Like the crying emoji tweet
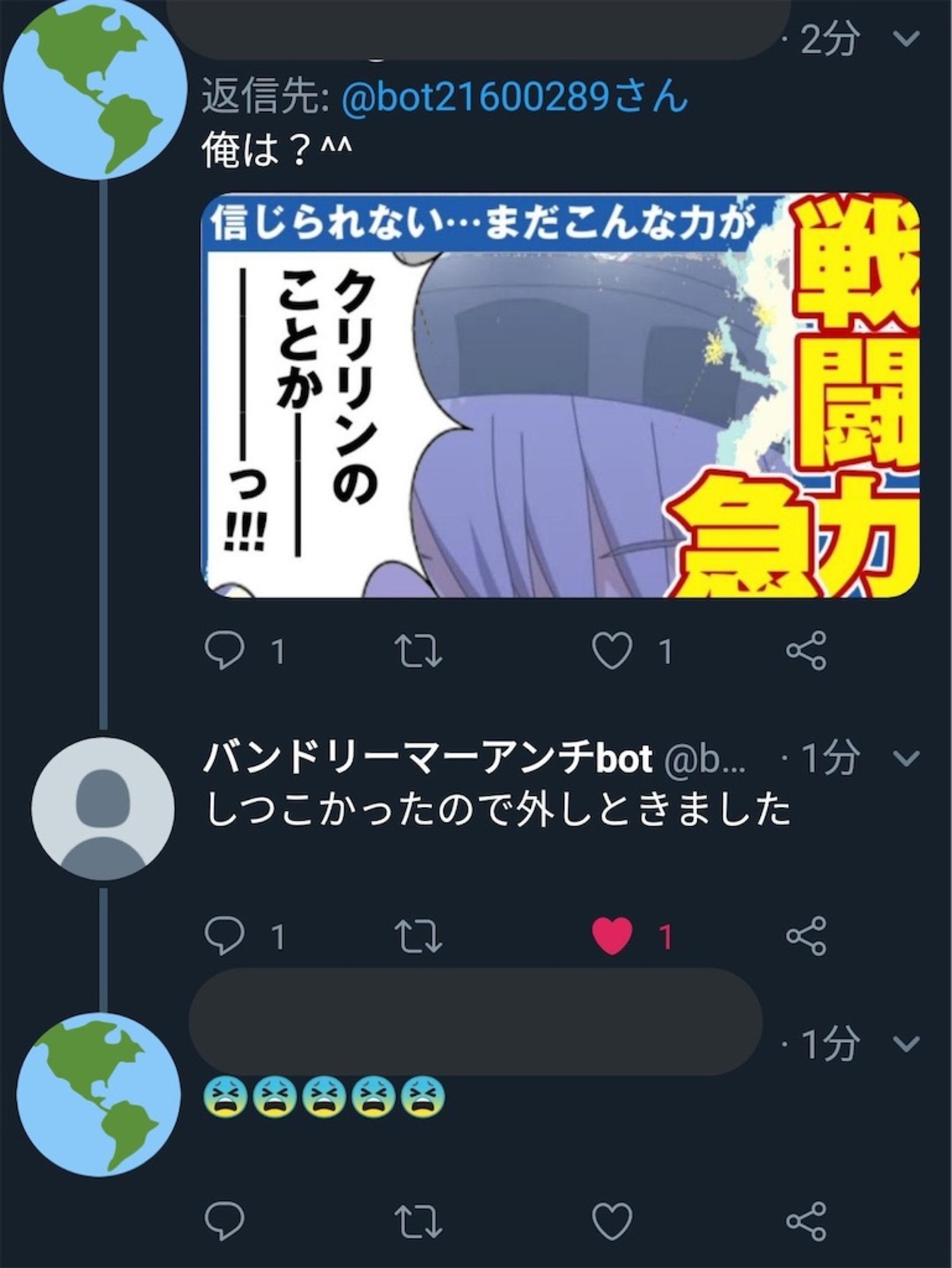Viewport: 952px width, 1268px height. [x=612, y=1220]
